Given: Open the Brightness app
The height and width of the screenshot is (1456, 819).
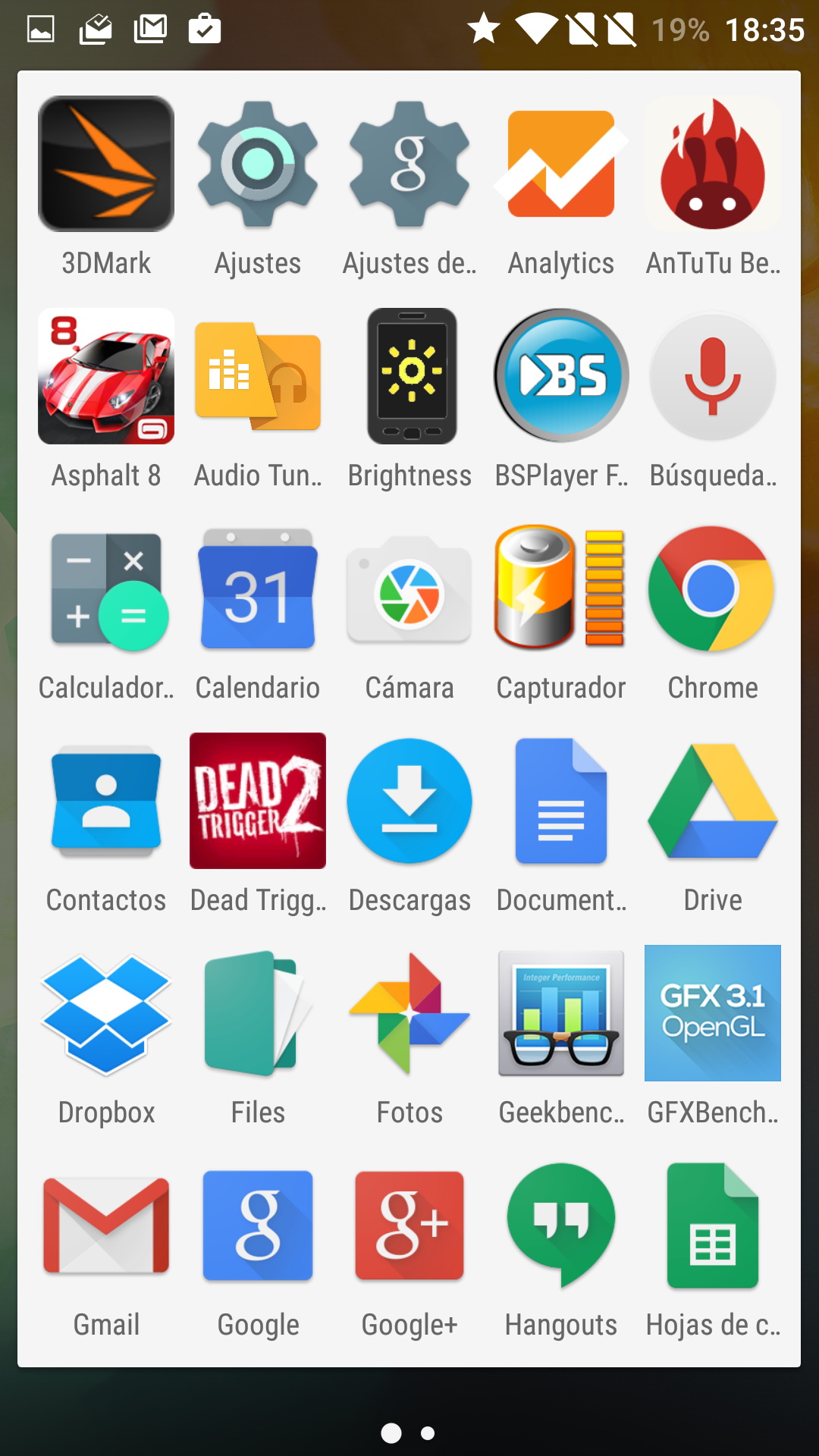Looking at the screenshot, I should 409,376.
